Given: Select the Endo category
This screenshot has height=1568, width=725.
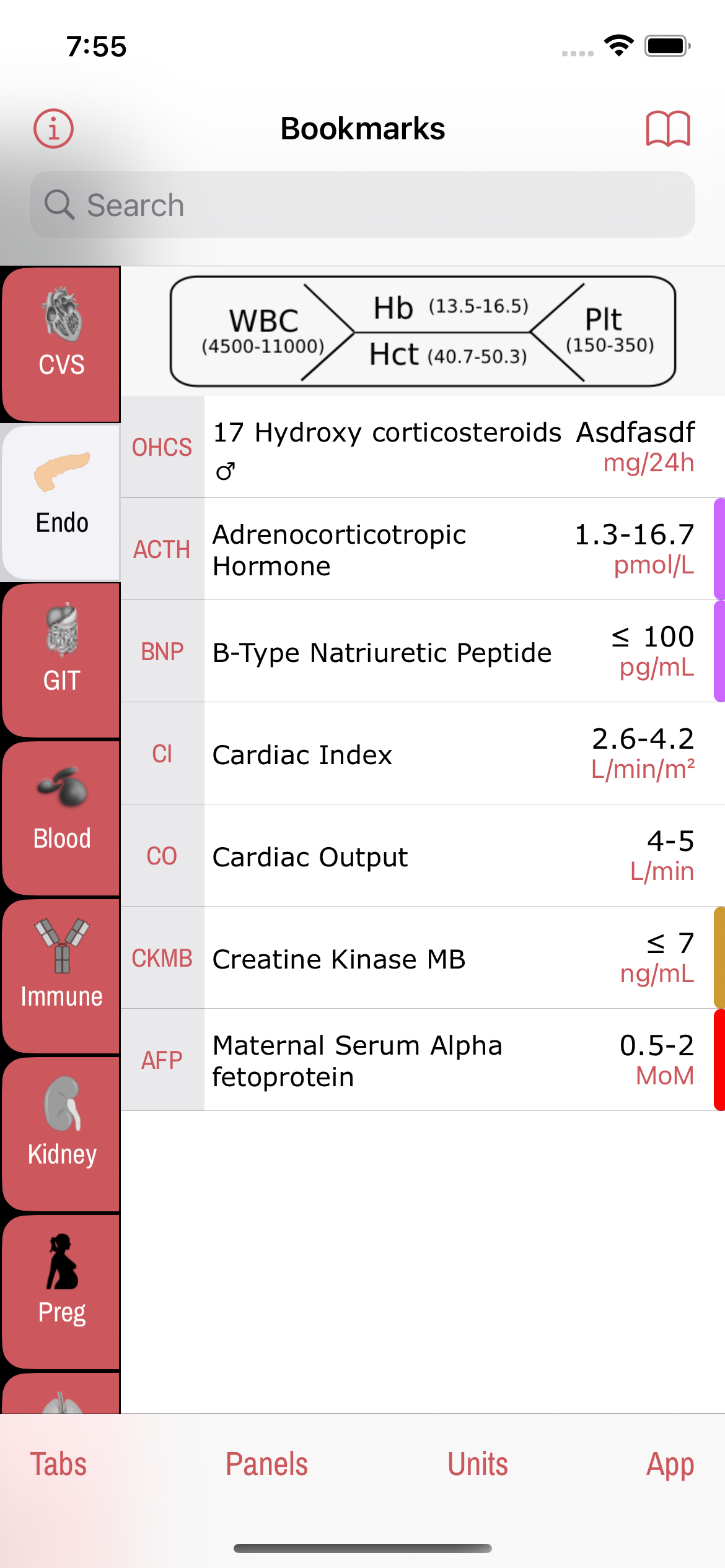Looking at the screenshot, I should coord(61,502).
